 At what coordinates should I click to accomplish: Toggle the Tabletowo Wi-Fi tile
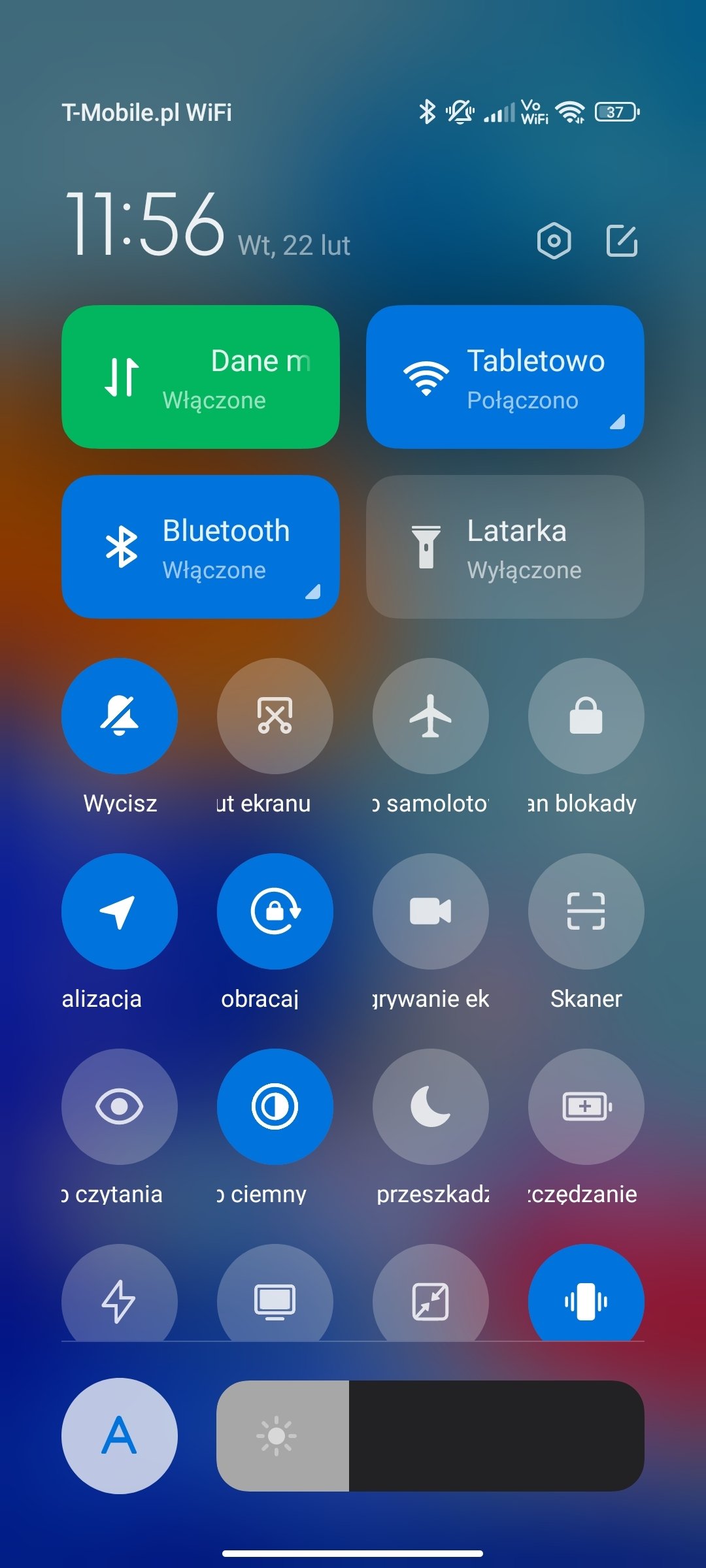tap(505, 377)
